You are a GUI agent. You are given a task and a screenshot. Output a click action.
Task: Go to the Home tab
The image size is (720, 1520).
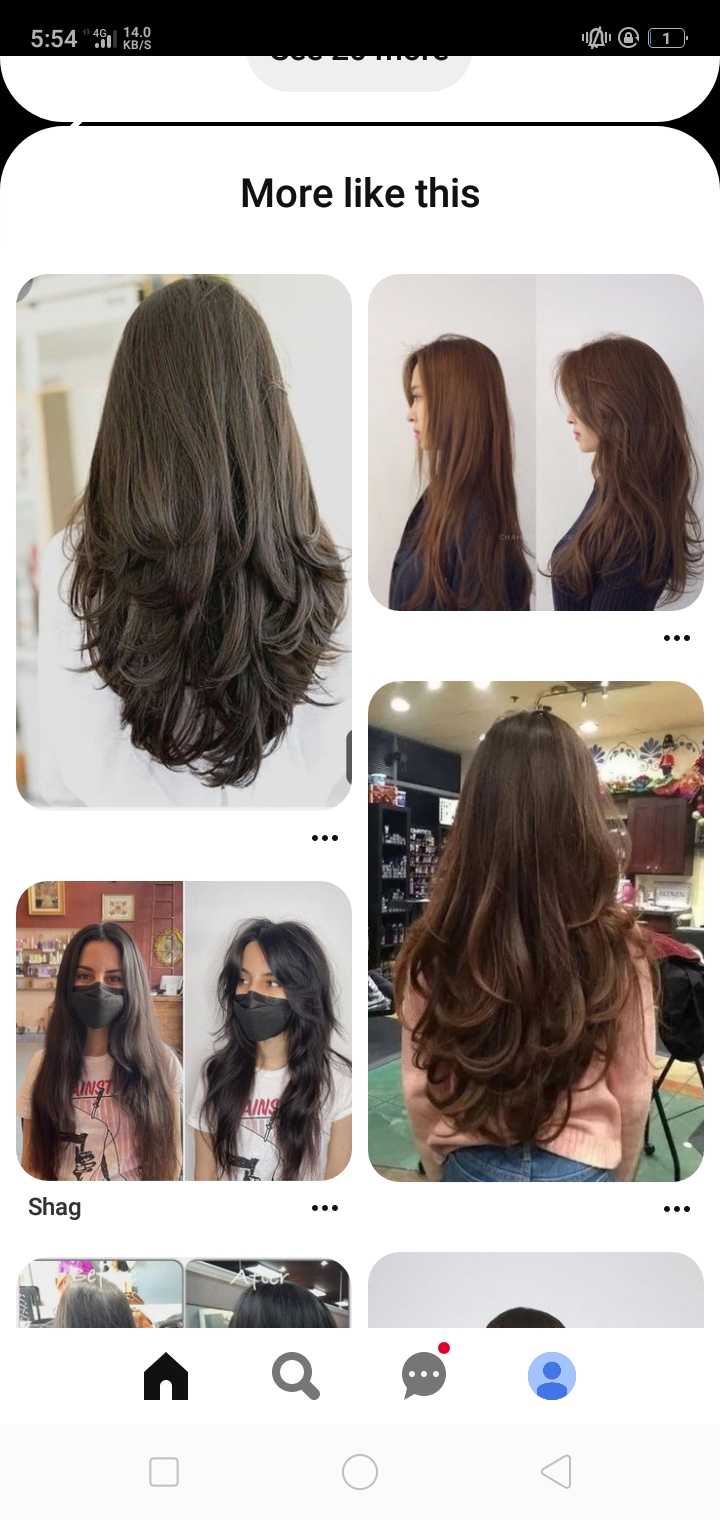point(166,1377)
